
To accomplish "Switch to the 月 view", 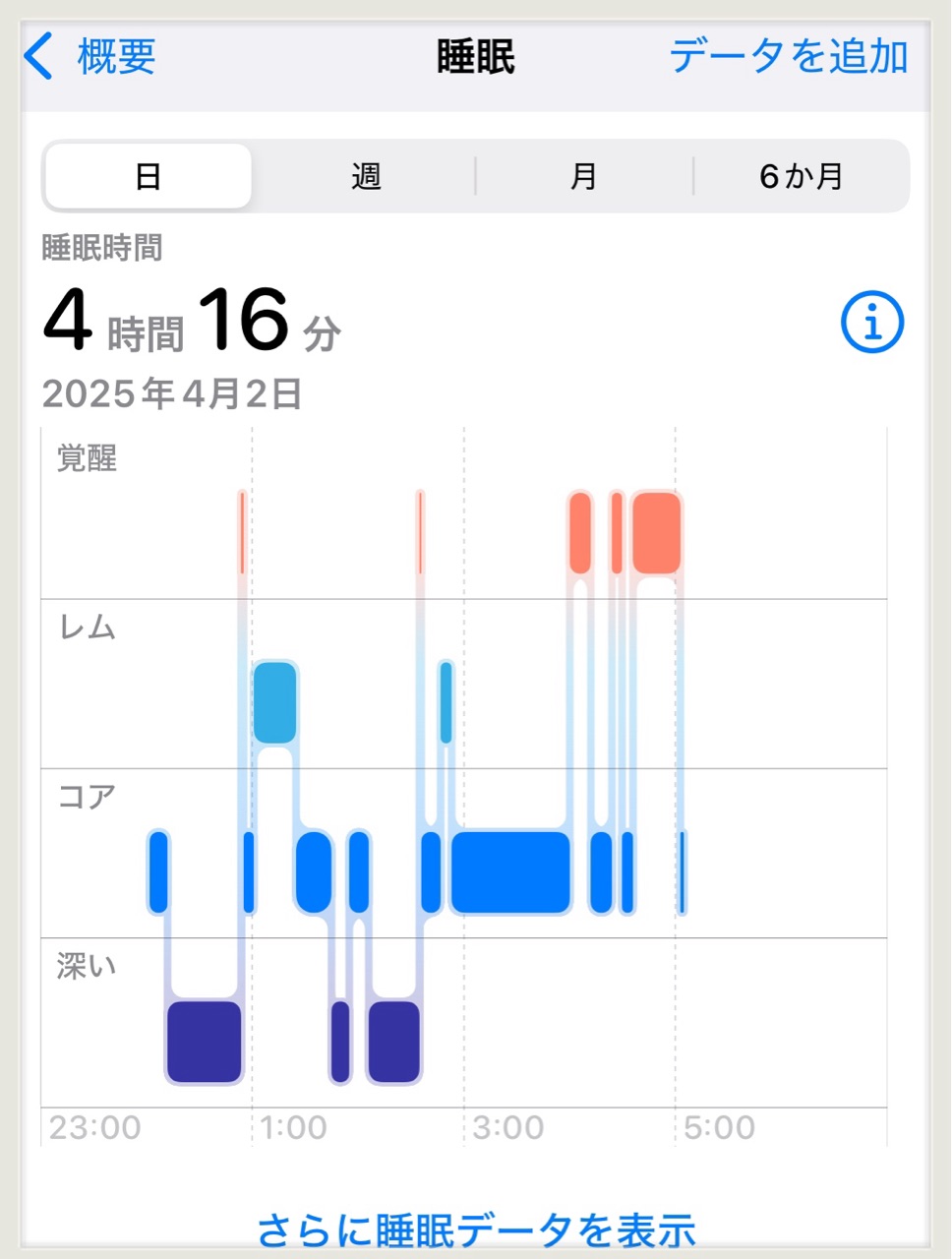I will pyautogui.click(x=584, y=177).
